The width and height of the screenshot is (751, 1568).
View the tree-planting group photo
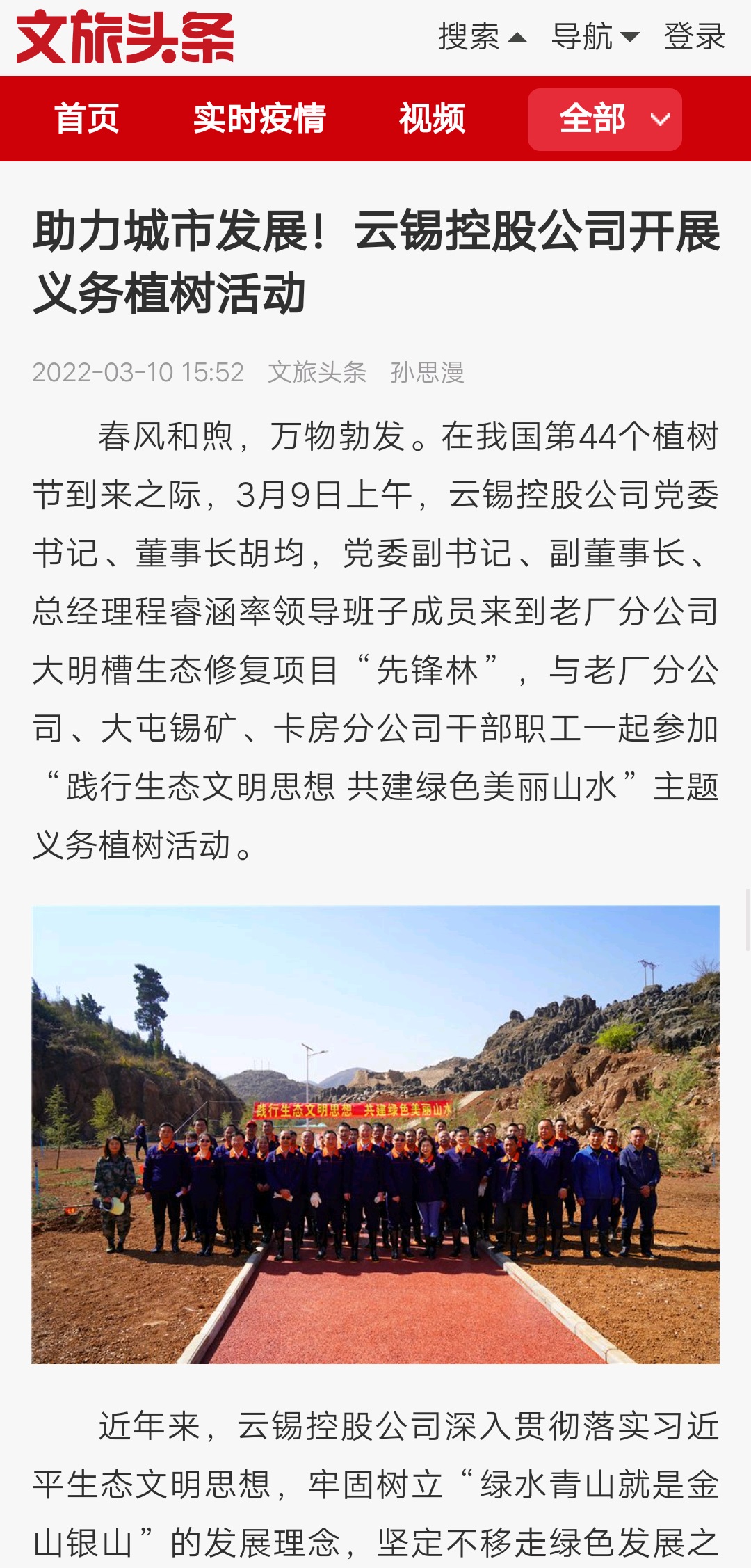click(375, 1135)
